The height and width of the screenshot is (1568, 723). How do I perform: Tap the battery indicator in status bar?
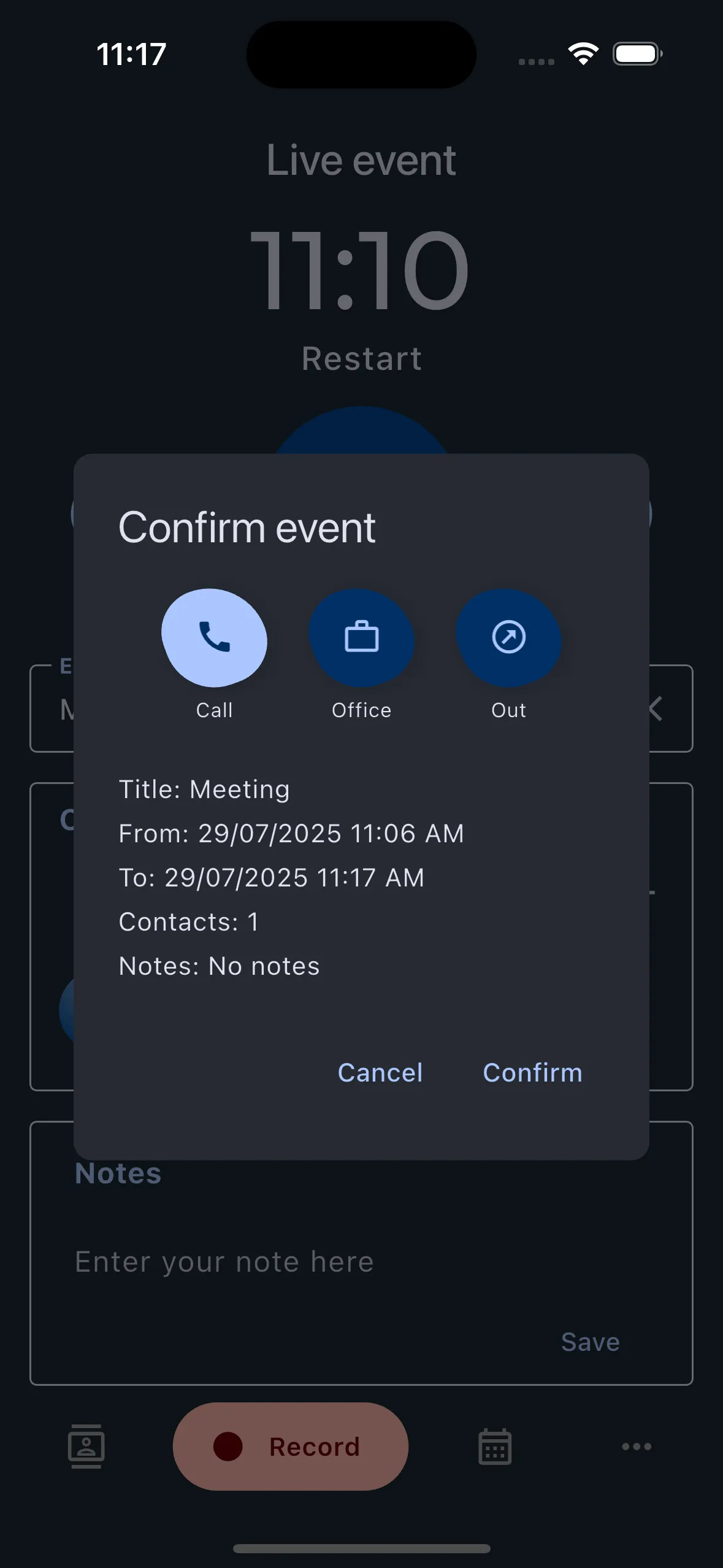point(636,54)
